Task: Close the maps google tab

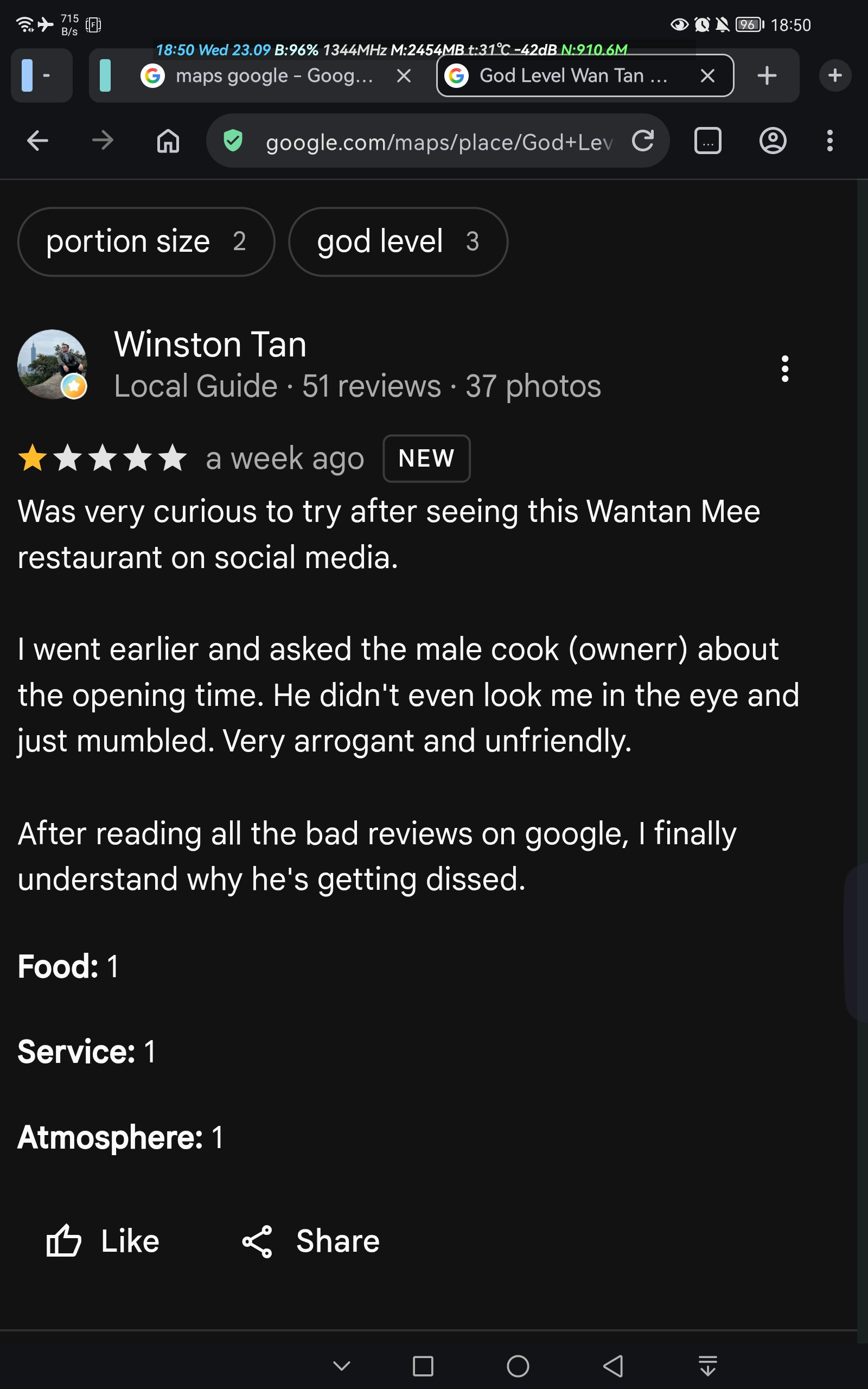Action: click(x=404, y=76)
